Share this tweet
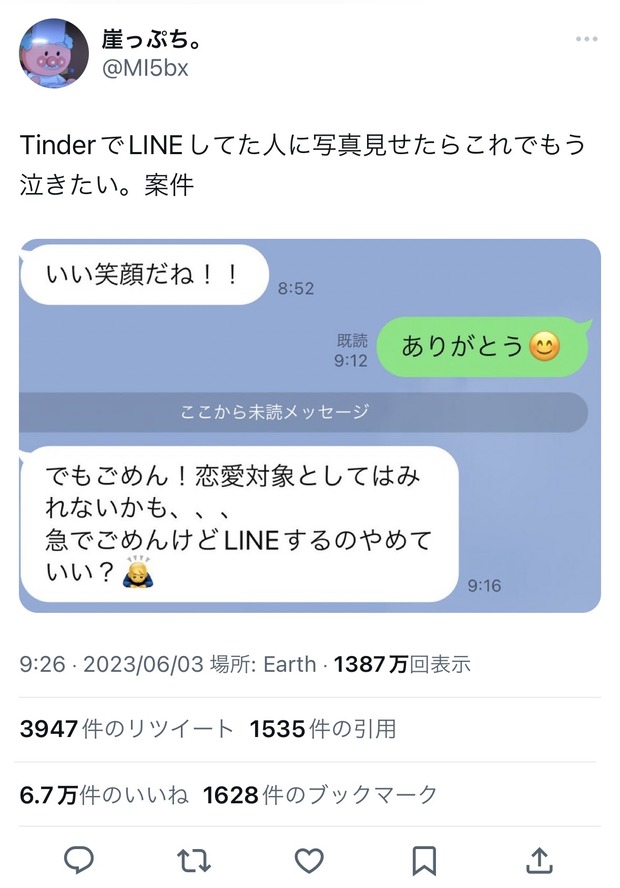The width and height of the screenshot is (620, 888). (x=539, y=859)
